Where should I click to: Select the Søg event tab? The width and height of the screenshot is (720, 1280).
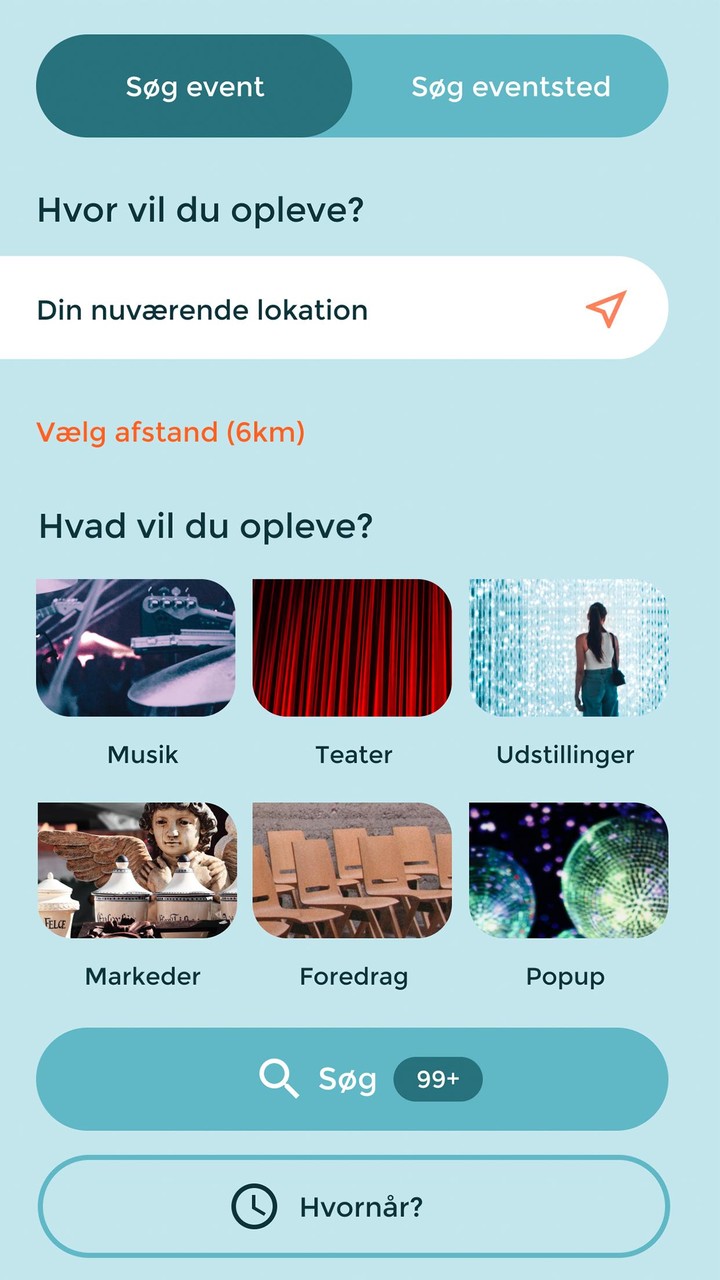(195, 87)
